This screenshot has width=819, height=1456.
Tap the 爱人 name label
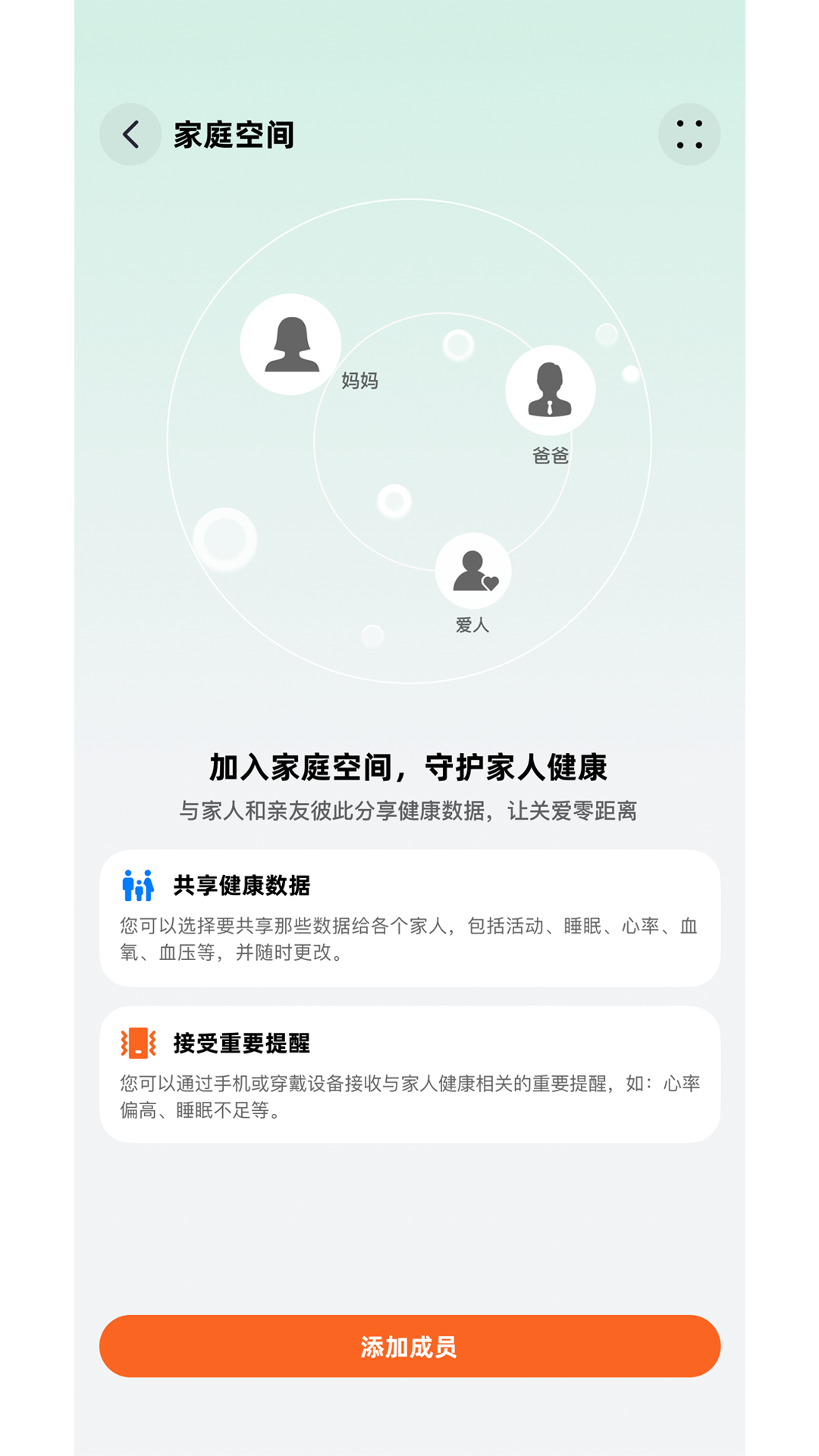473,626
